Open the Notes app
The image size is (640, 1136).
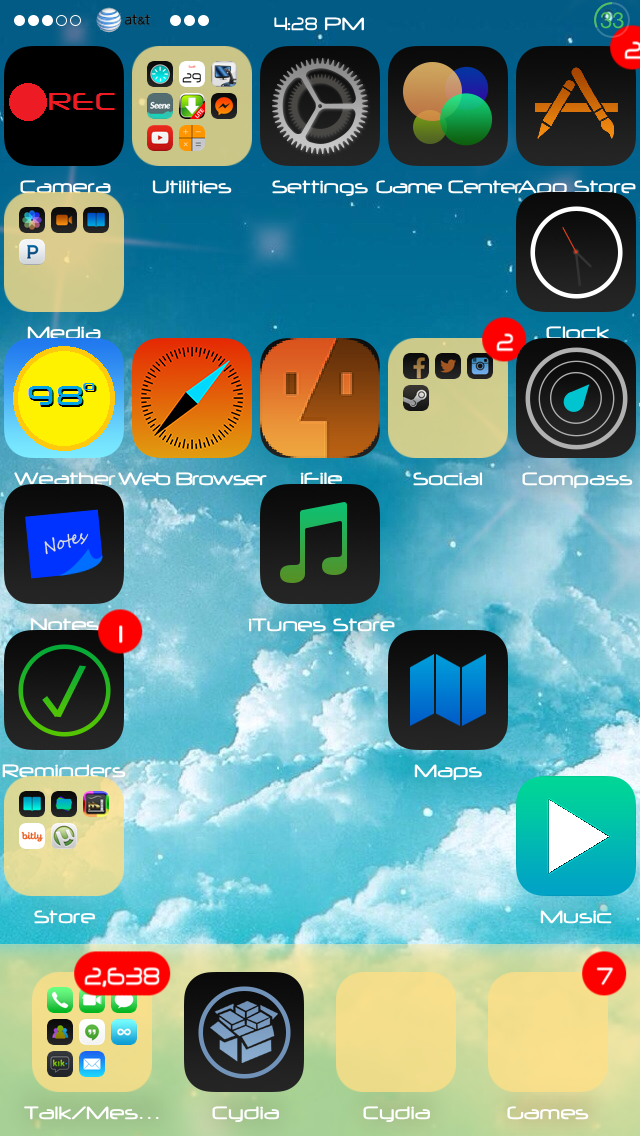64,544
